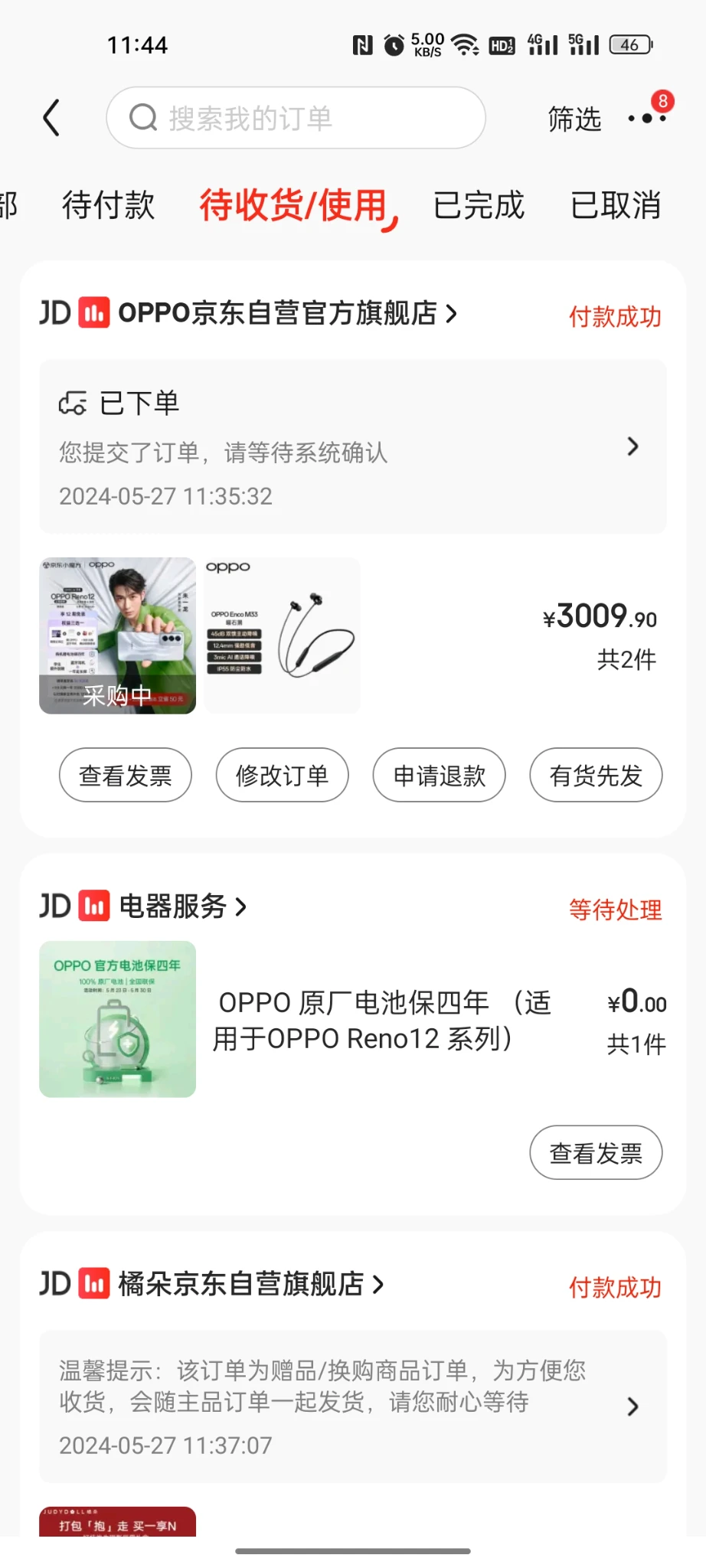Tap 申请退款 to request a refund
Image resolution: width=706 pixels, height=1568 pixels.
pyautogui.click(x=440, y=776)
